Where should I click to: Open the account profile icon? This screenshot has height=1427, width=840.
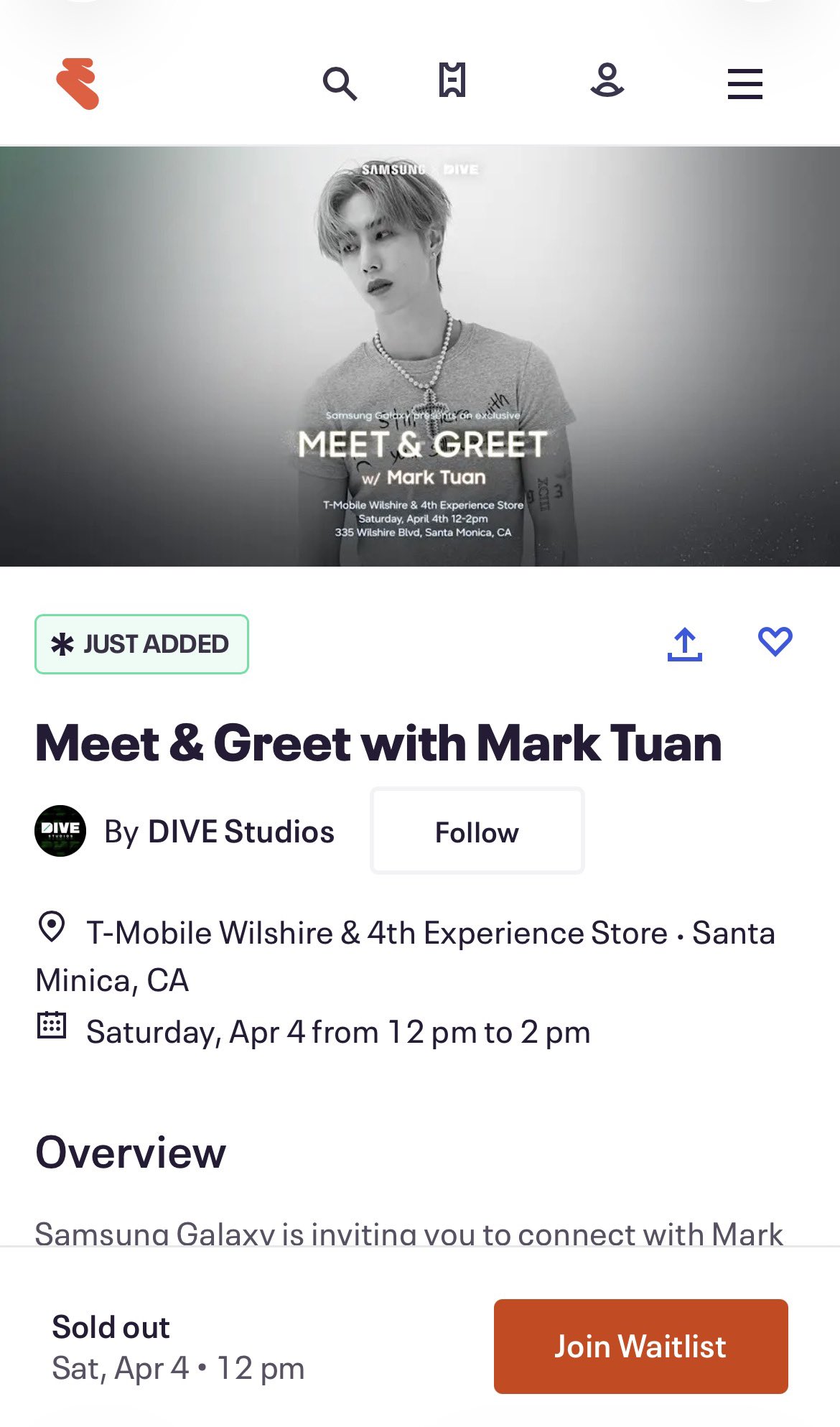607,80
